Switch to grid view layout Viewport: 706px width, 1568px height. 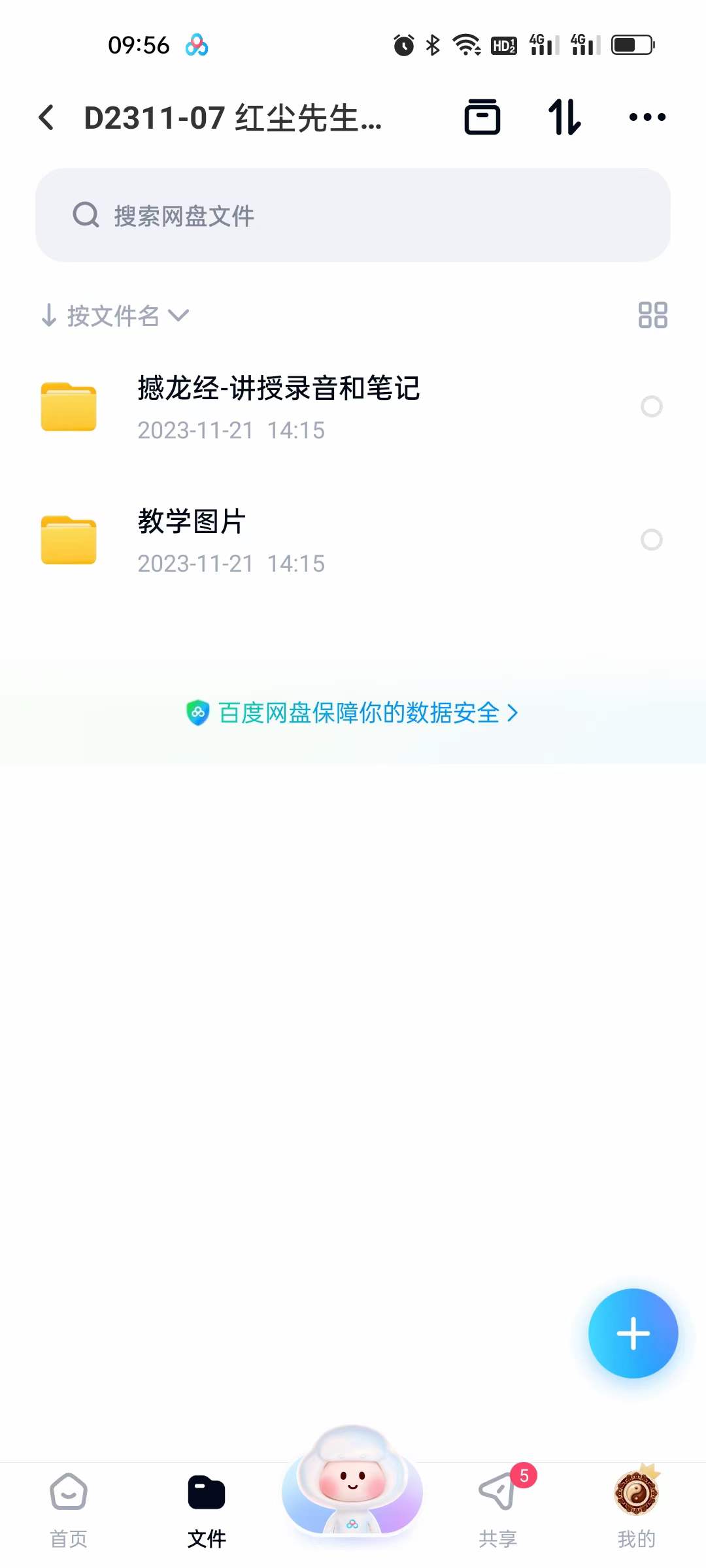coord(652,316)
